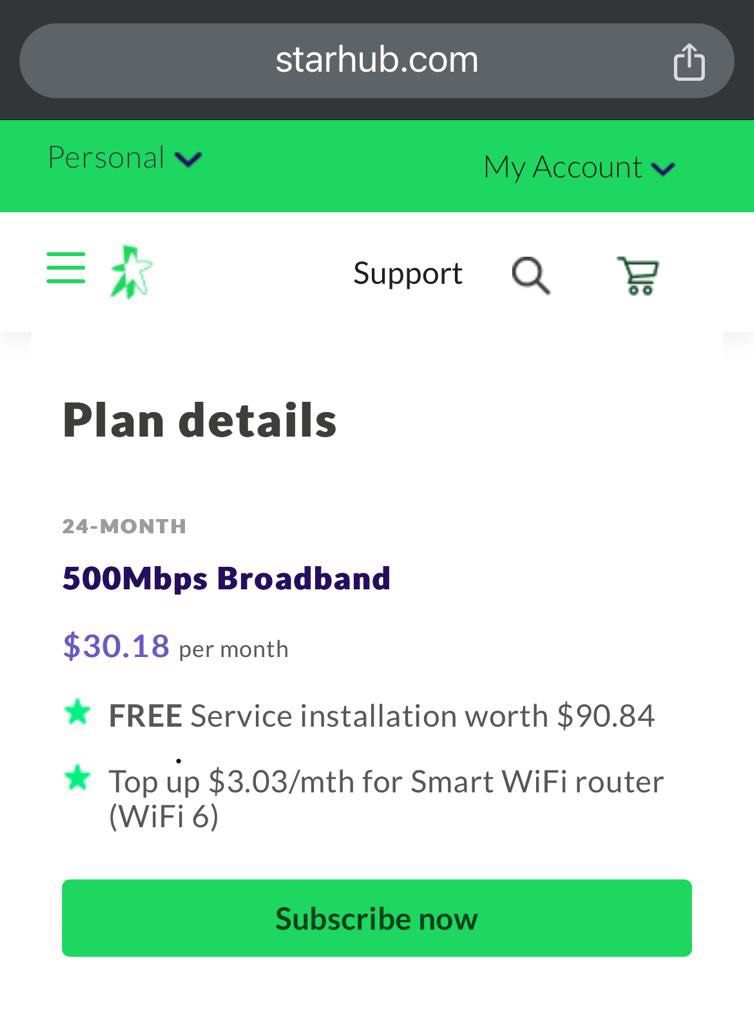
Task: Tap the share icon in the address bar
Action: [689, 60]
